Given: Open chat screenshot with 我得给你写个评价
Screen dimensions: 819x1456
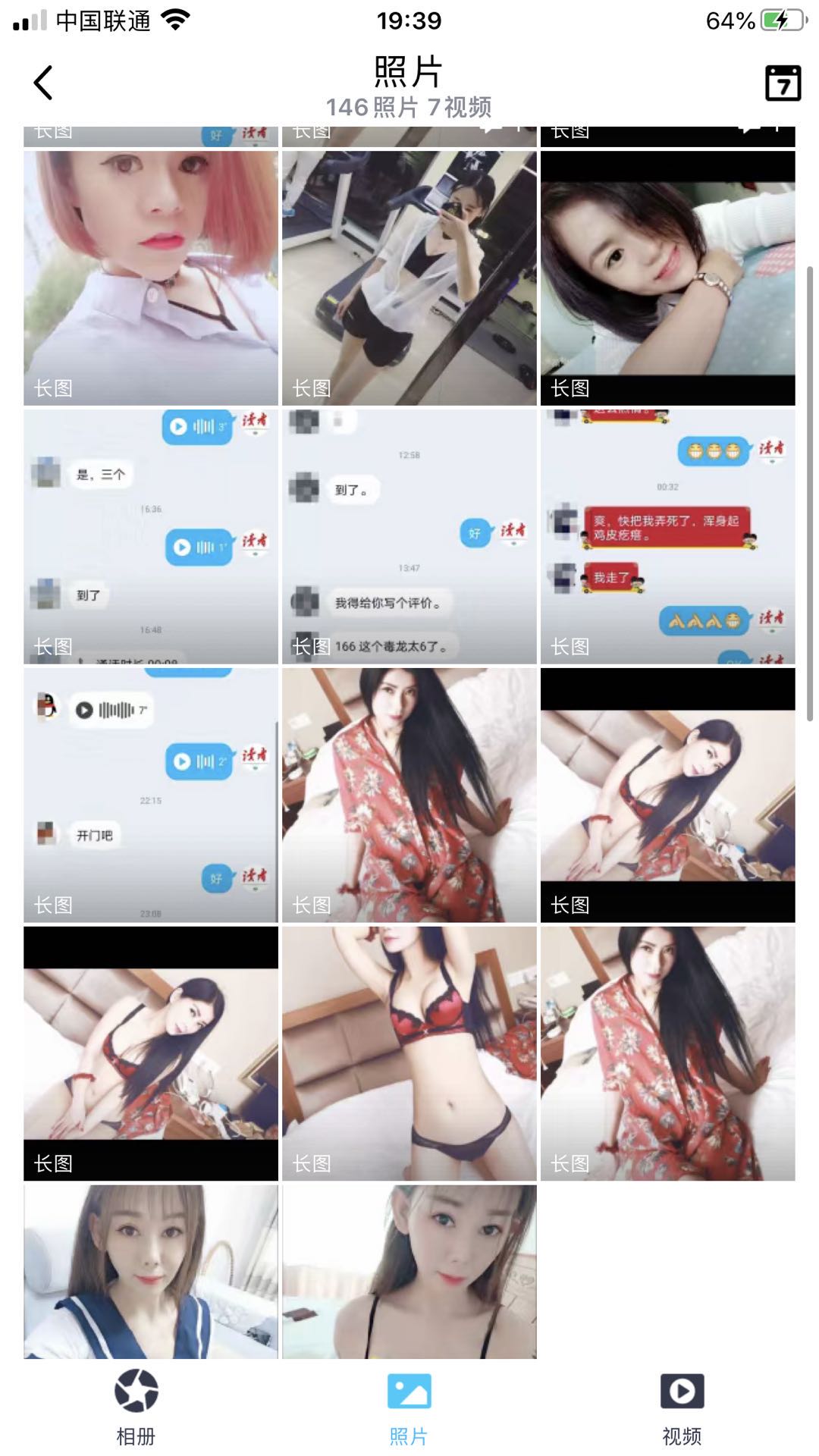Looking at the screenshot, I should 409,536.
